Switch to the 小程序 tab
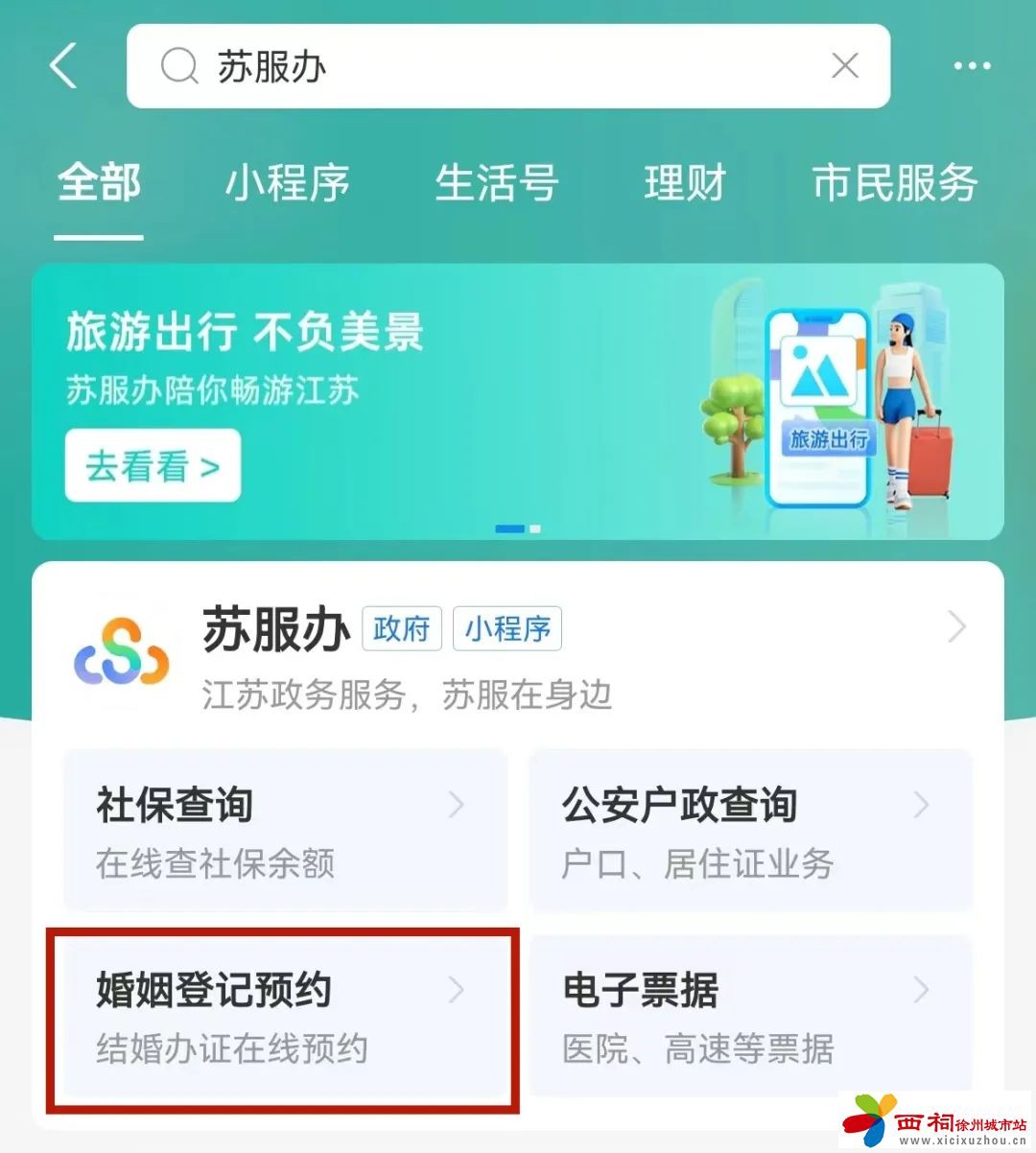The image size is (1036, 1153). (287, 183)
